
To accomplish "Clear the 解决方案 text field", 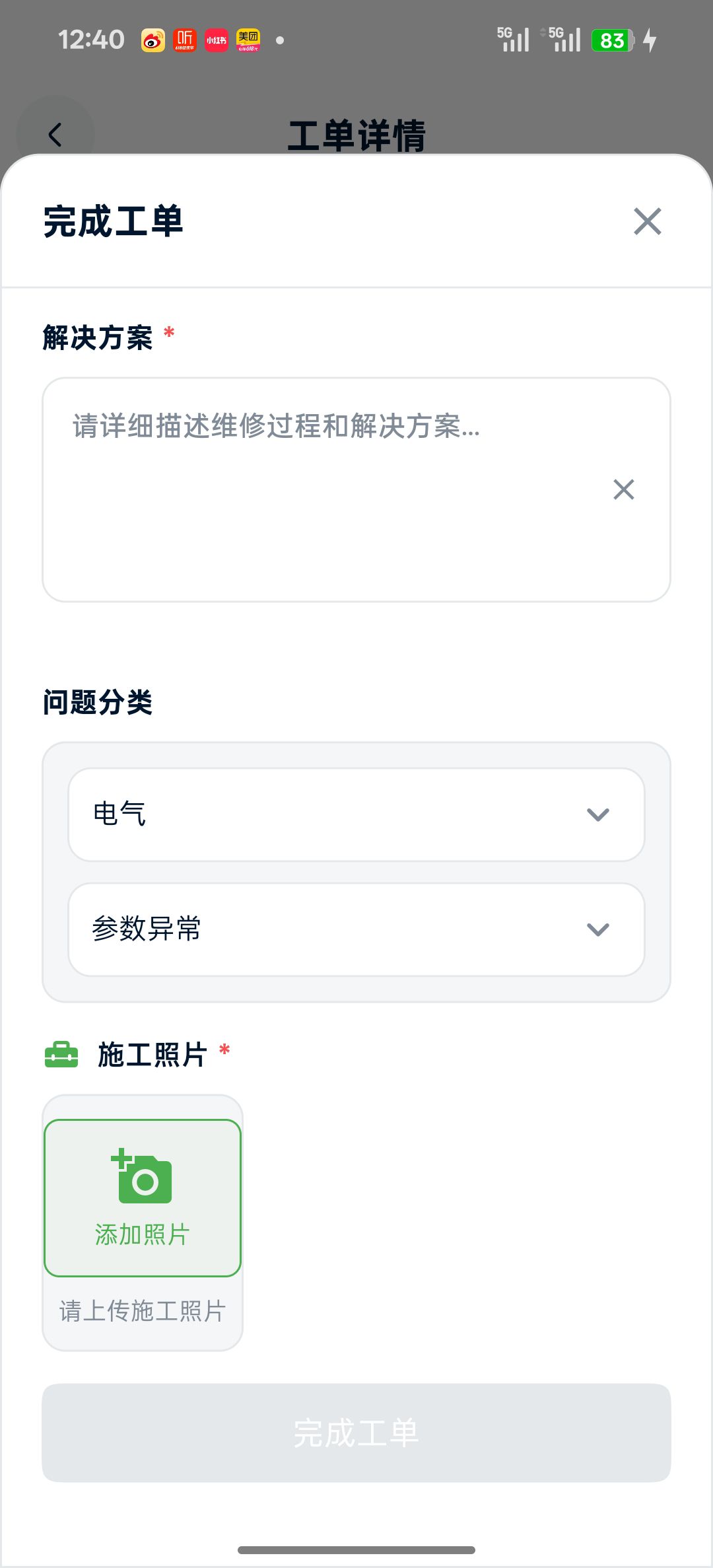I will point(623,489).
